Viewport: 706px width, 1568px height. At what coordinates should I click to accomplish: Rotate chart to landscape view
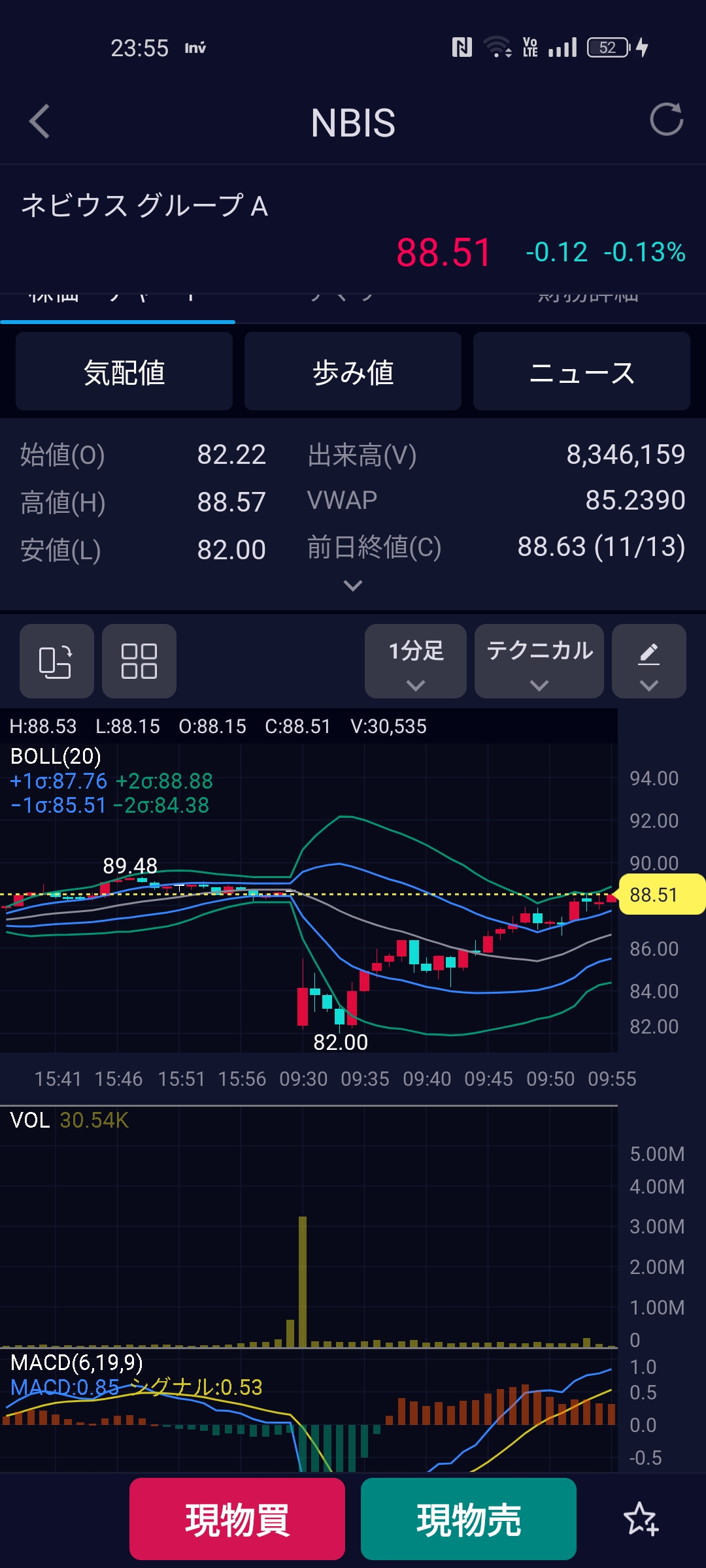coord(56,661)
